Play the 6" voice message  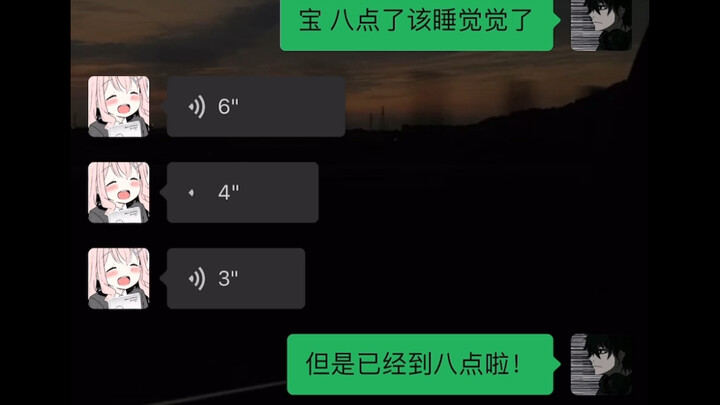[x=255, y=106]
